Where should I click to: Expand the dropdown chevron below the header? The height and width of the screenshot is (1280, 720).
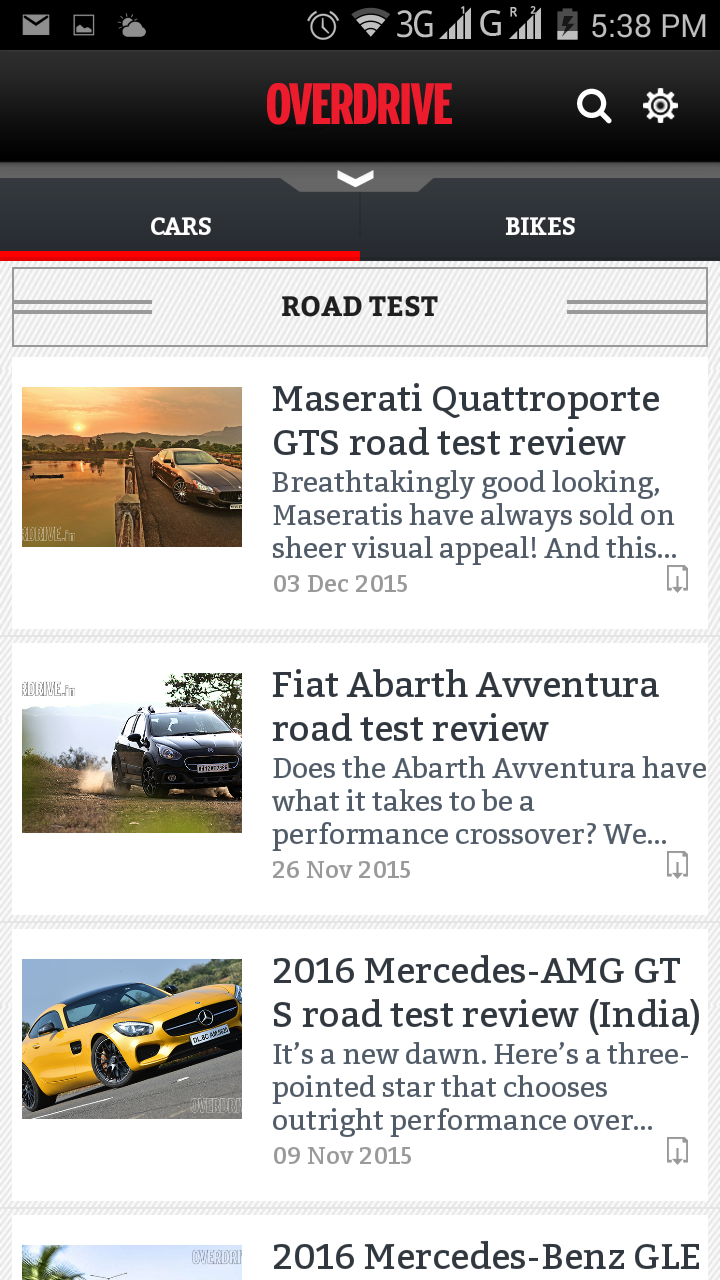coord(356,178)
